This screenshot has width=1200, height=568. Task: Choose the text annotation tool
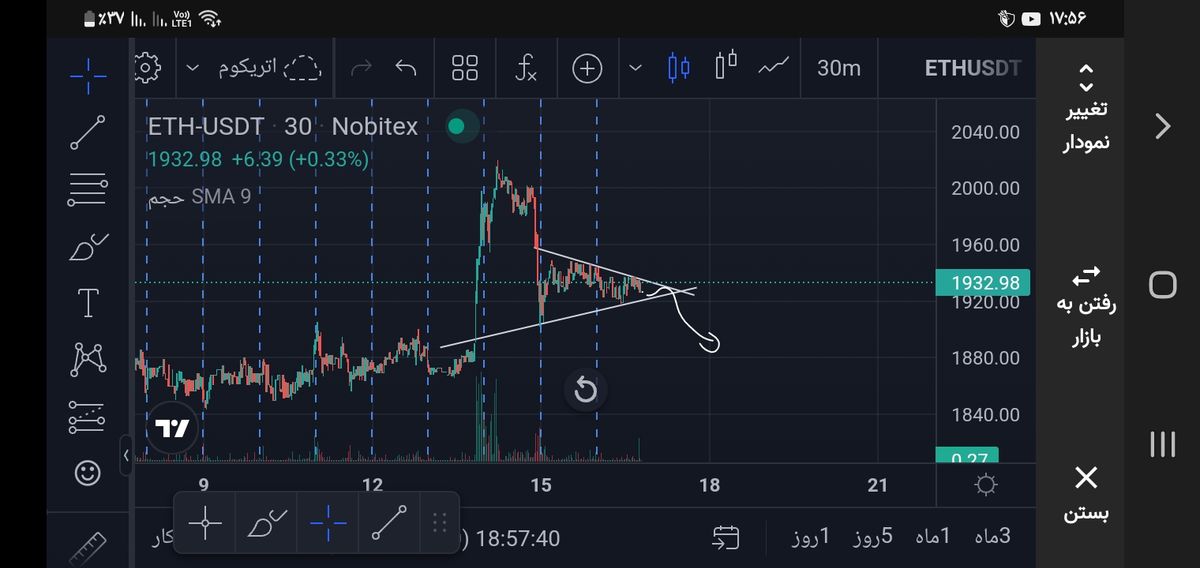(88, 302)
